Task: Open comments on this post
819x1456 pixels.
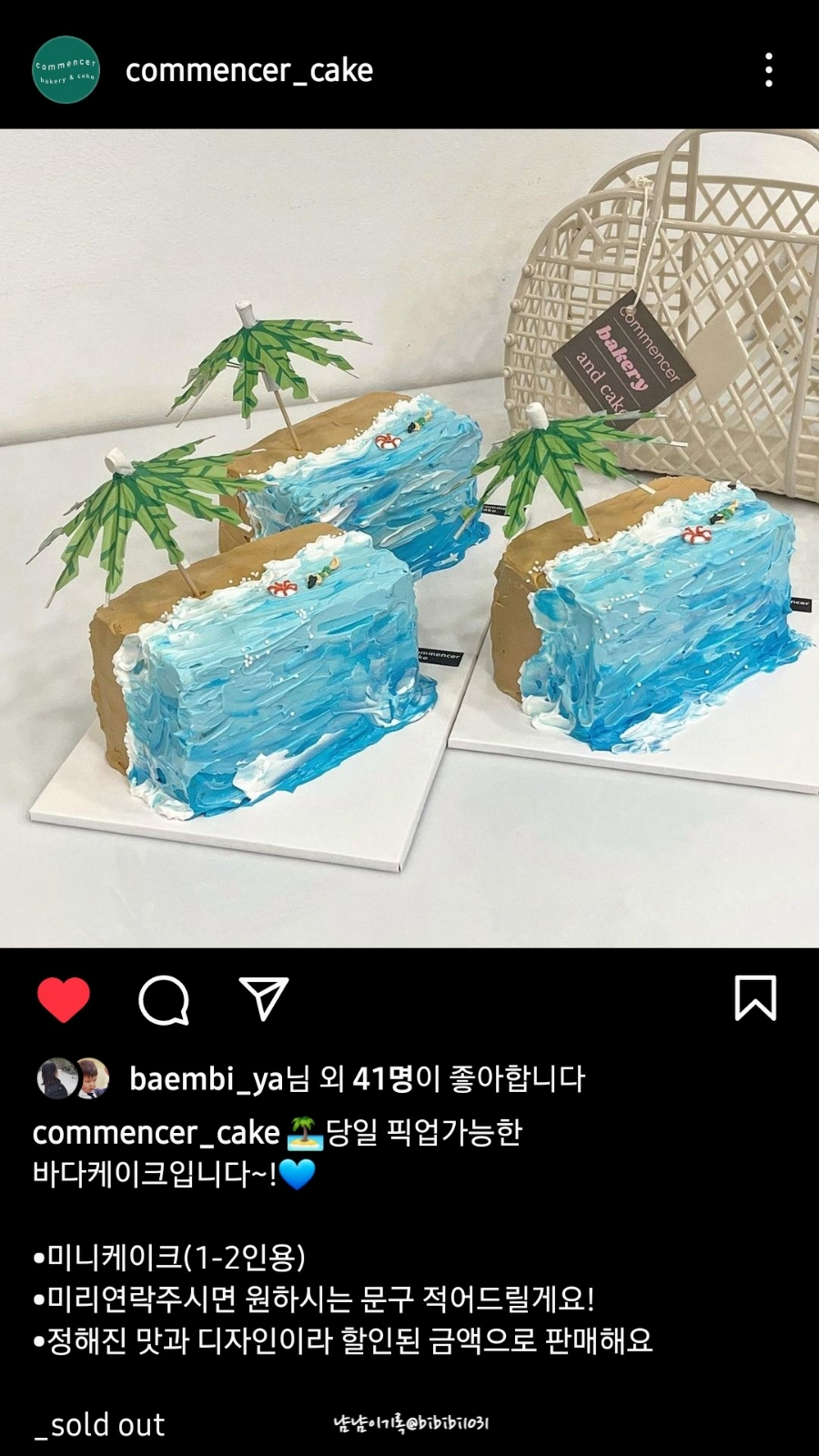Action: click(x=164, y=999)
